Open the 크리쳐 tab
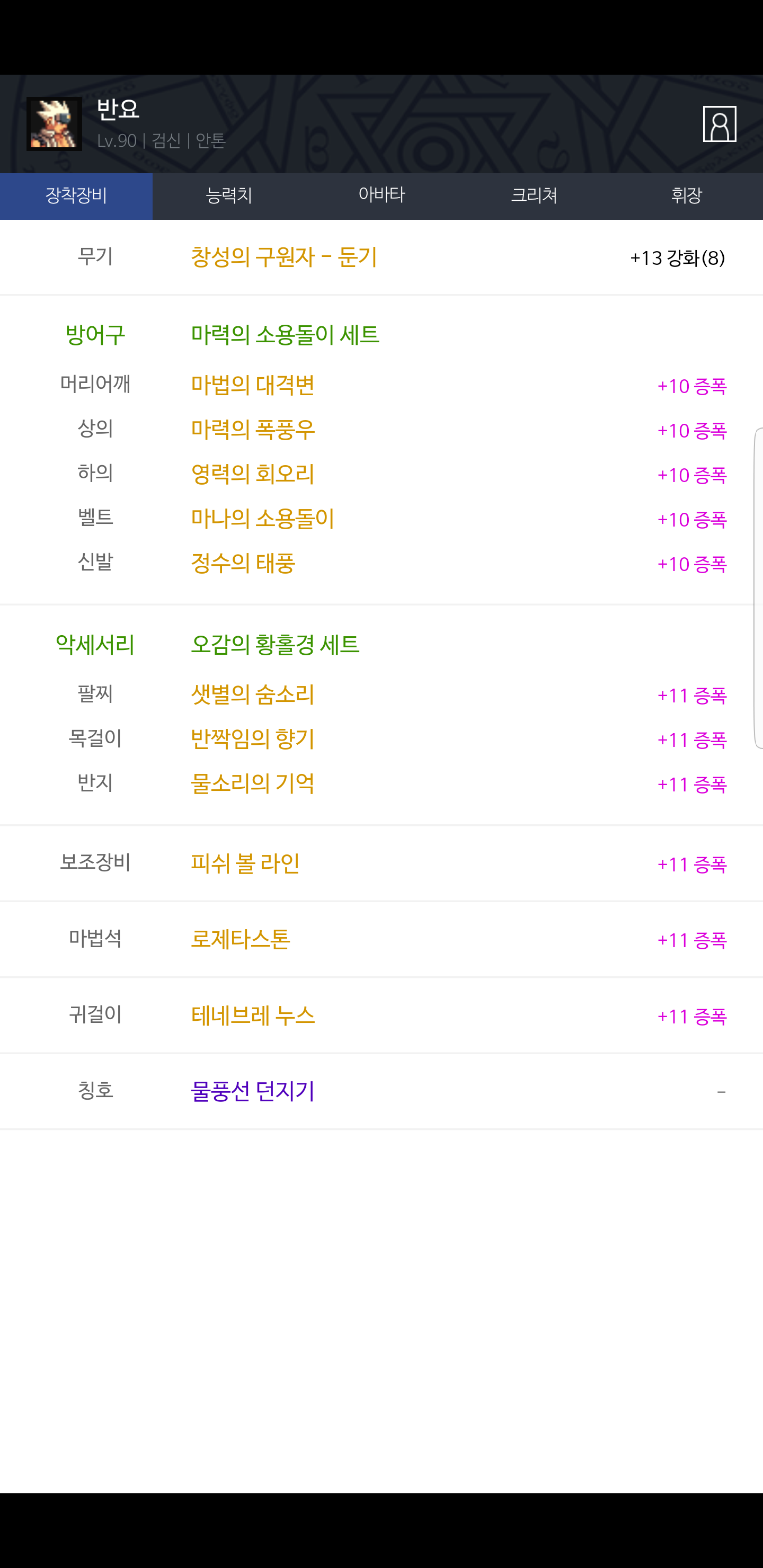Image resolution: width=763 pixels, height=1568 pixels. [x=534, y=196]
